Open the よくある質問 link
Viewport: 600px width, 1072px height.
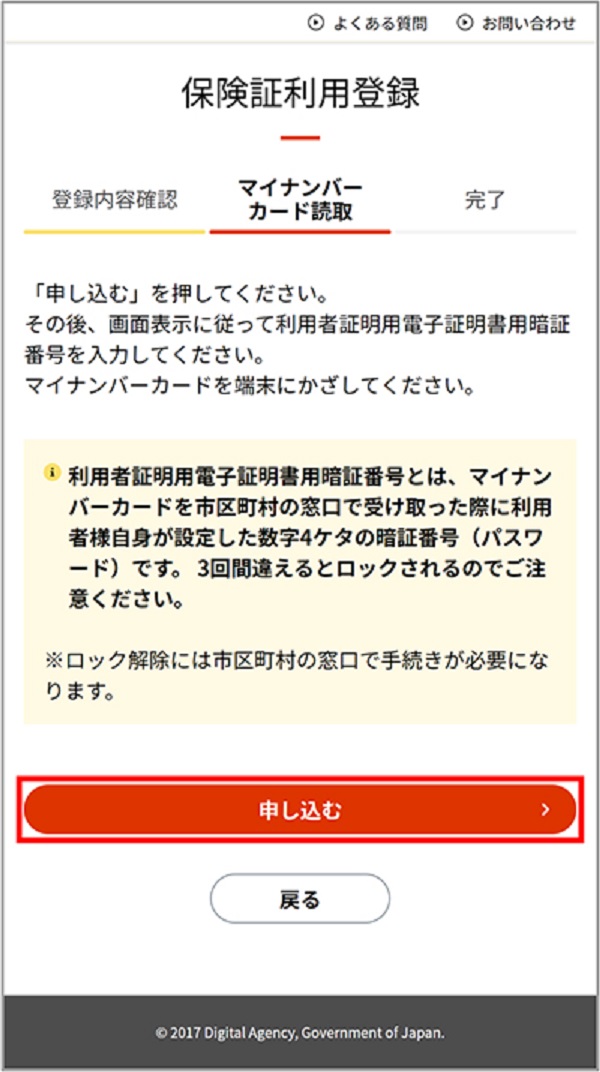[x=368, y=23]
